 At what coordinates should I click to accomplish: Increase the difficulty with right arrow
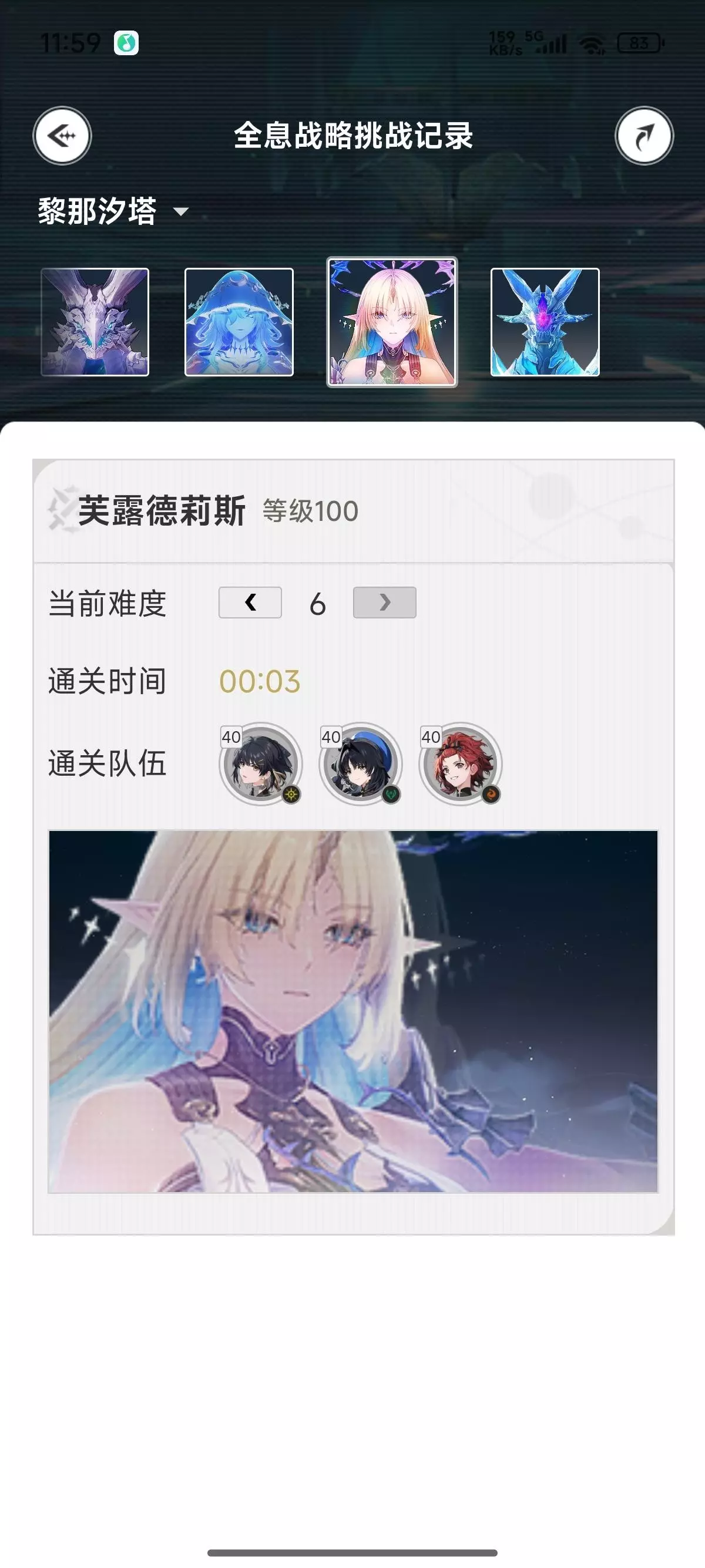coord(385,603)
